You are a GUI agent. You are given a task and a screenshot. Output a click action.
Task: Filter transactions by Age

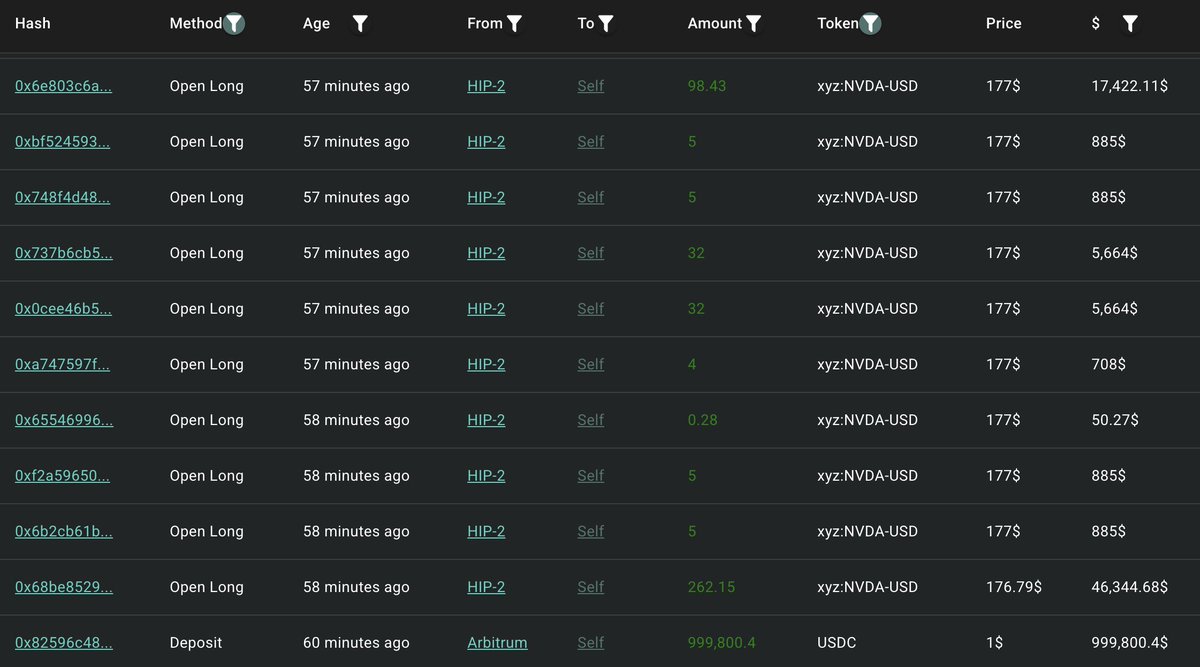pos(360,23)
